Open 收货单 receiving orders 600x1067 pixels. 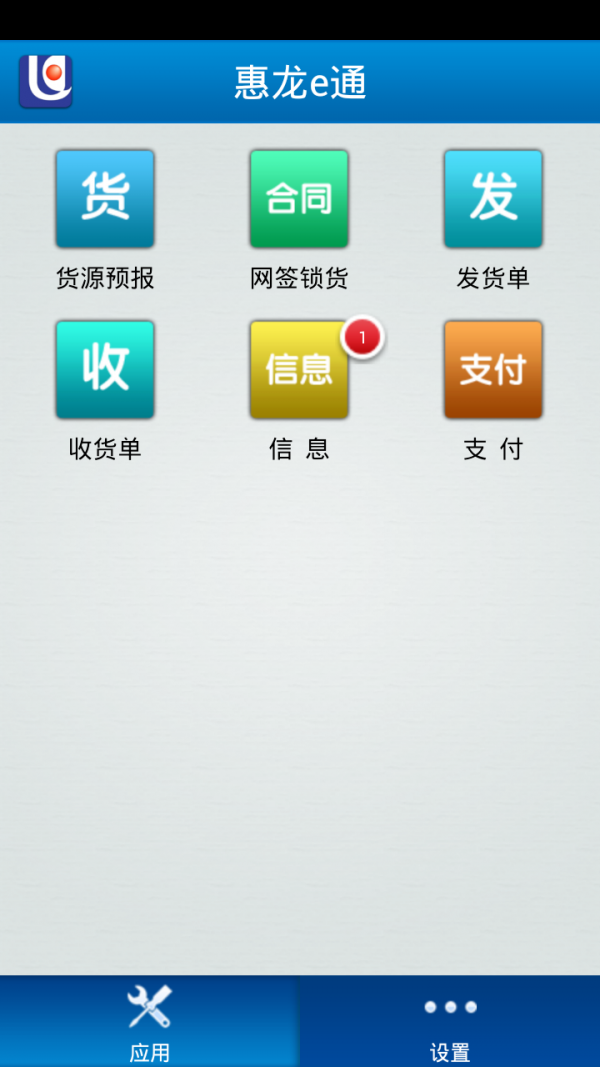pos(105,369)
